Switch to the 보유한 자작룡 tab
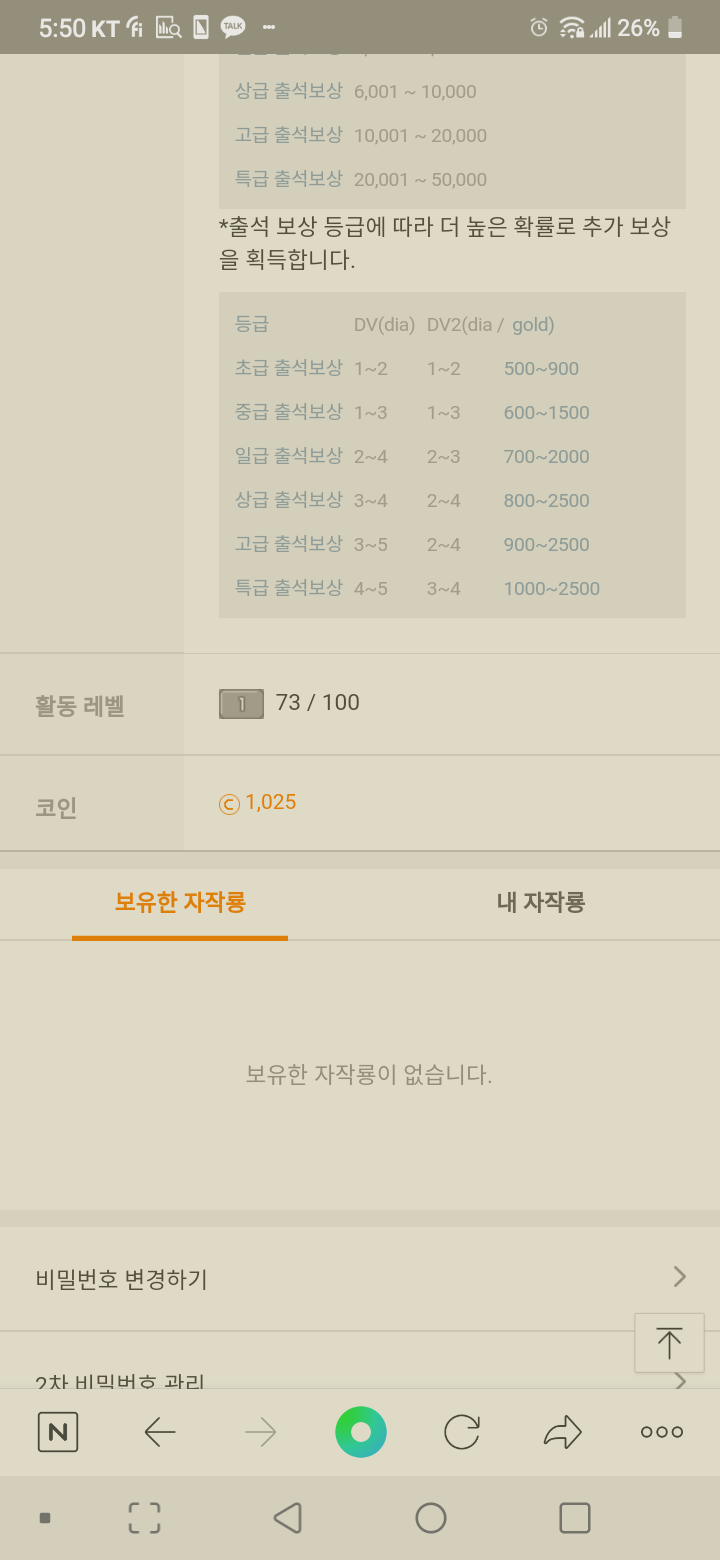Viewport: 720px width, 1560px height. [x=180, y=902]
